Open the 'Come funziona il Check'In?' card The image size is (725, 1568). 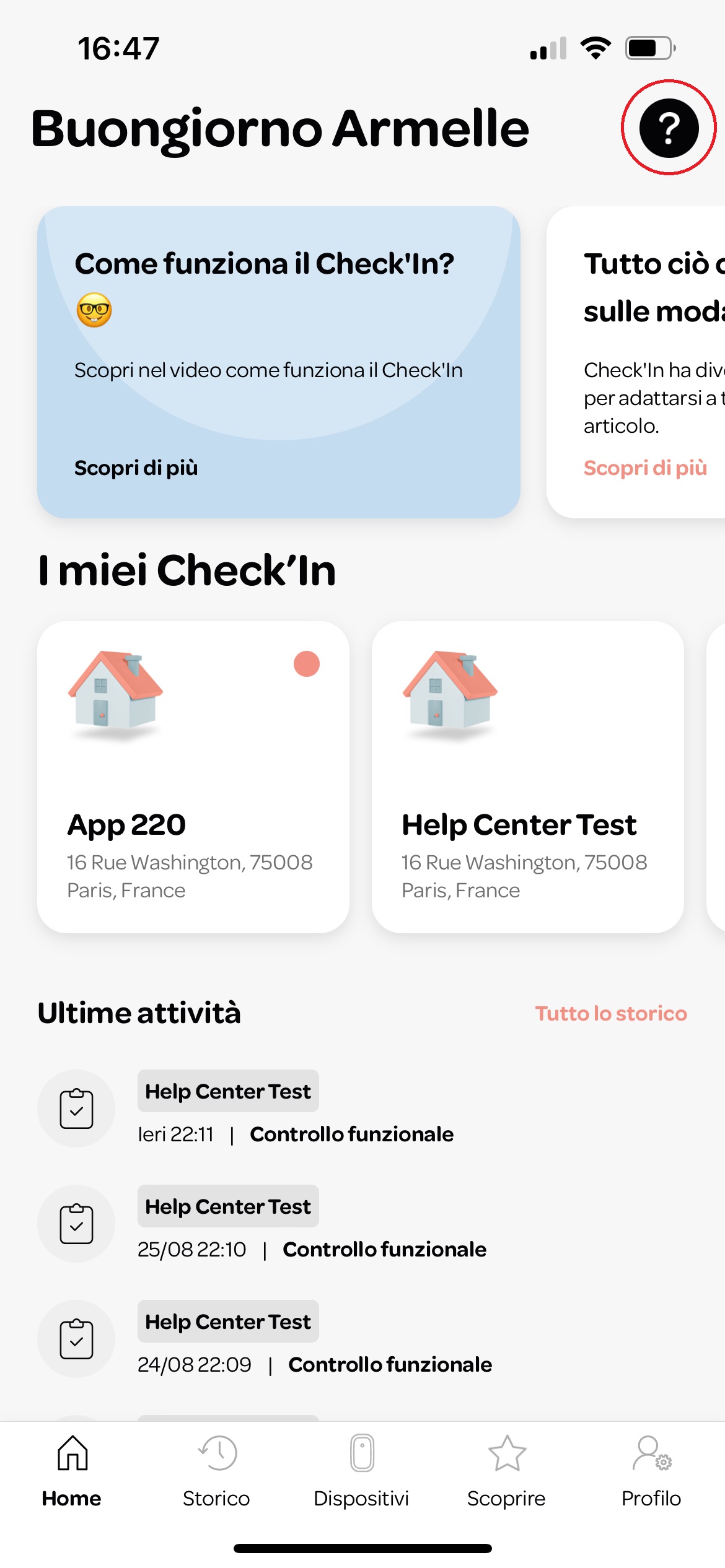click(278, 362)
